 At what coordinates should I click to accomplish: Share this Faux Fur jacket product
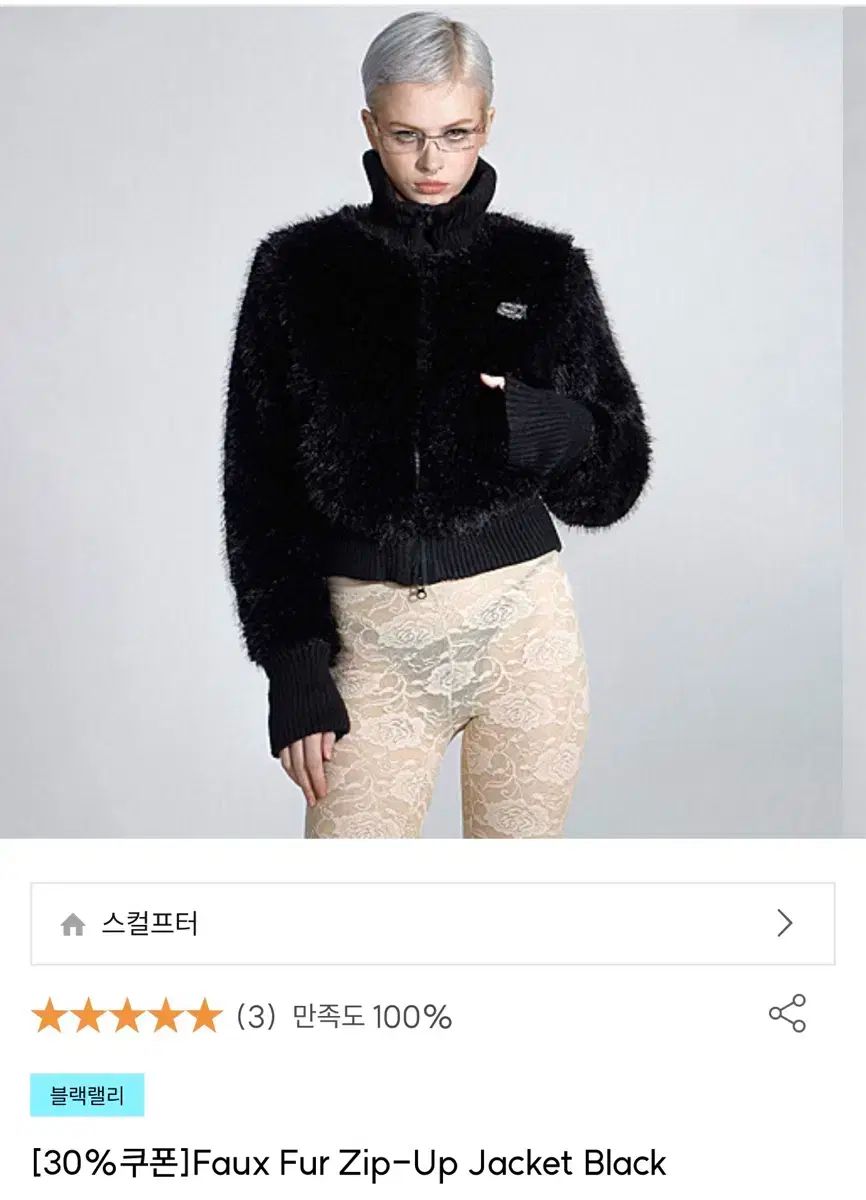point(787,1013)
